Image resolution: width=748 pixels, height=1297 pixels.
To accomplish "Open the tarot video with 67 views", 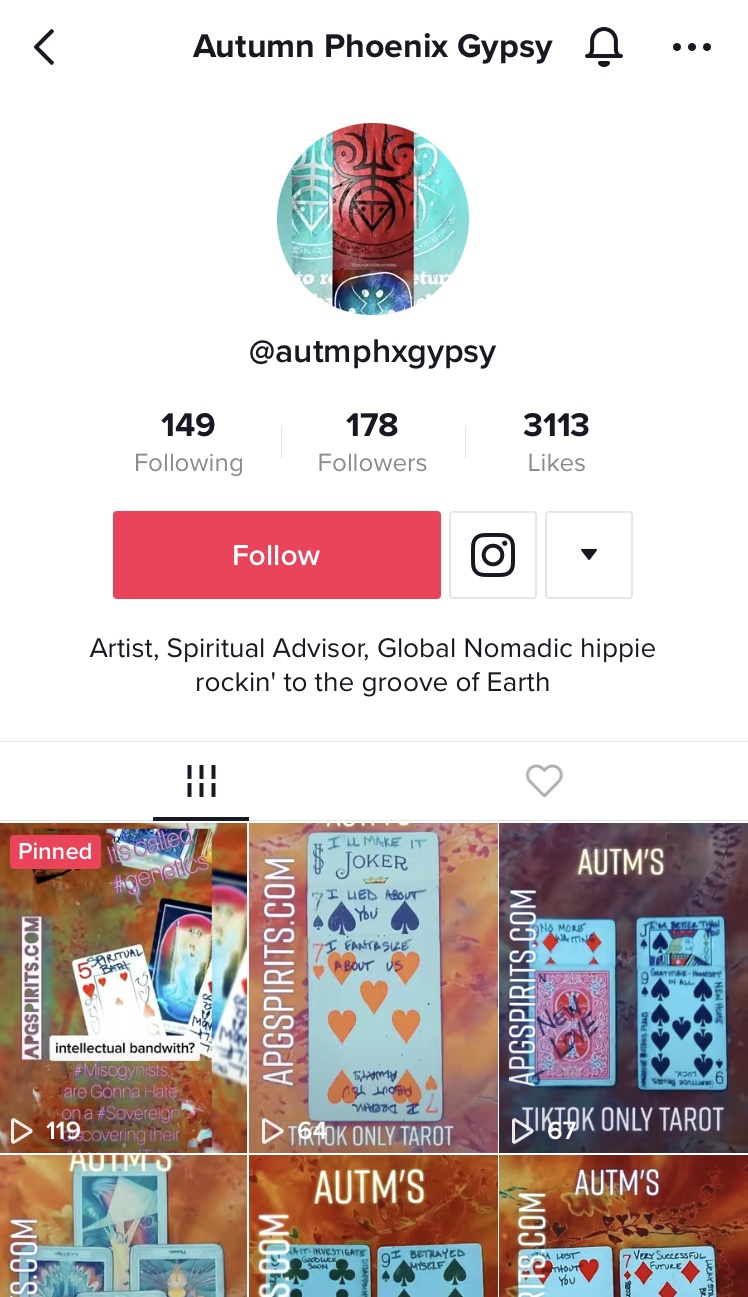I will coord(624,988).
